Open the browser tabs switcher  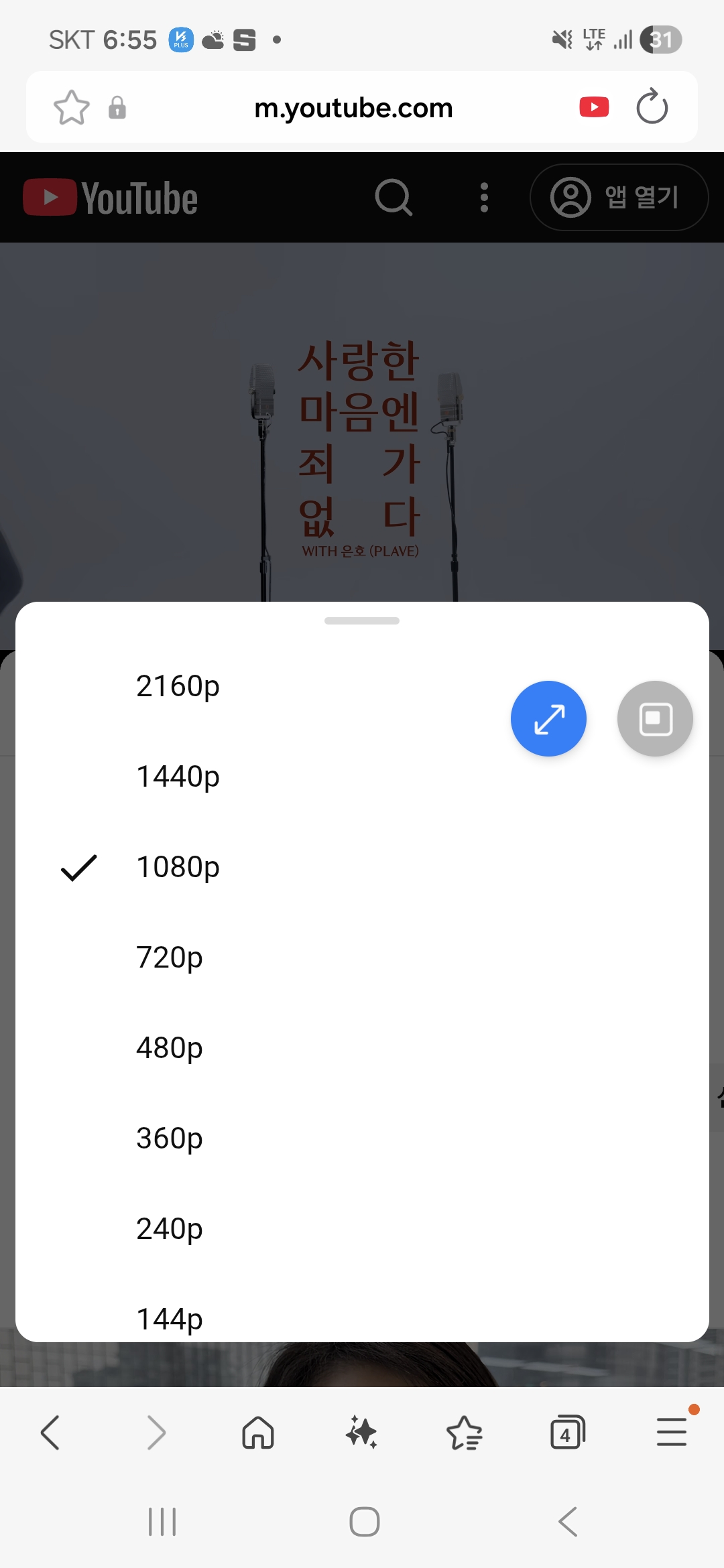[568, 1433]
